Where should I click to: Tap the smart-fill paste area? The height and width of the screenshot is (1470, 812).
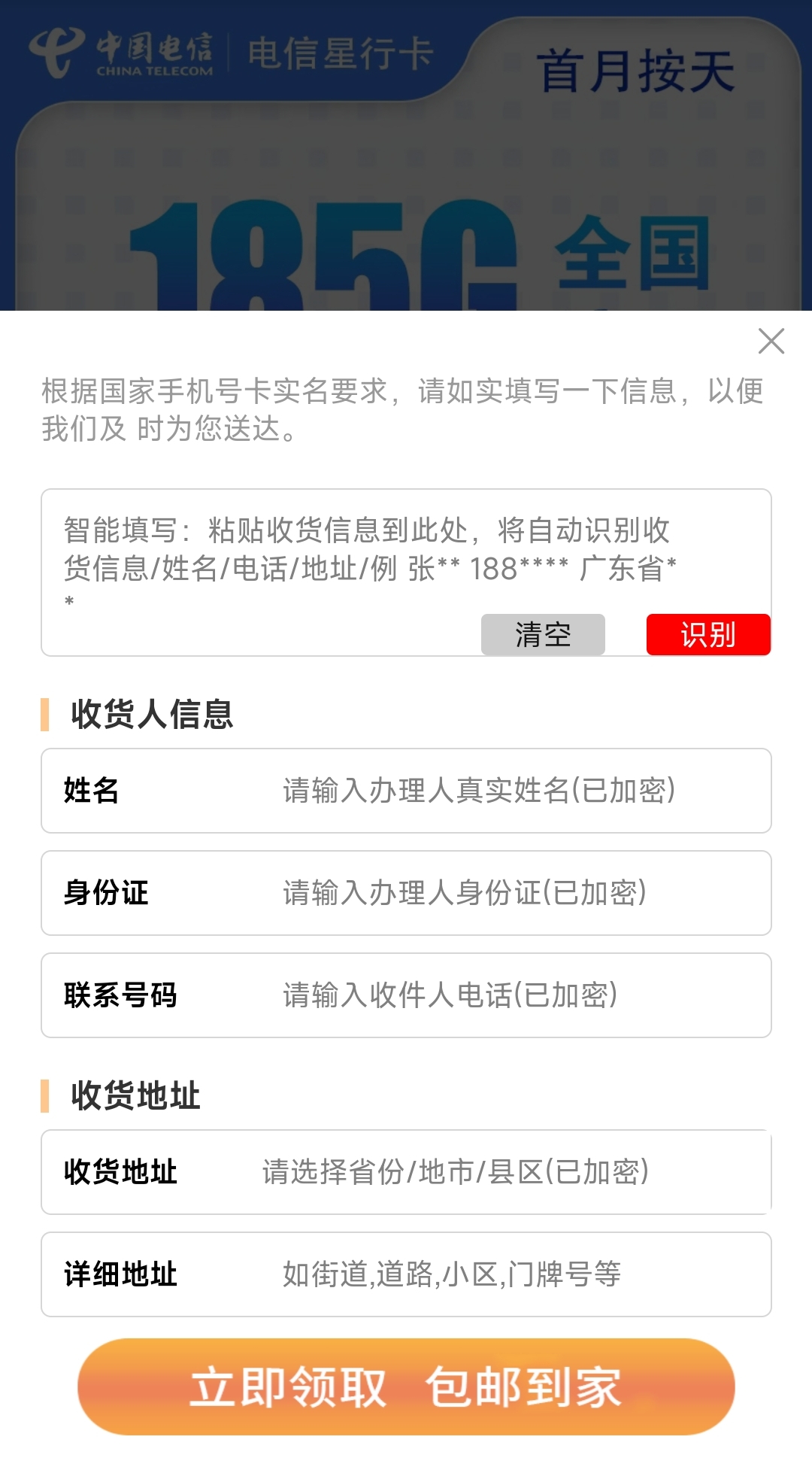[338, 557]
